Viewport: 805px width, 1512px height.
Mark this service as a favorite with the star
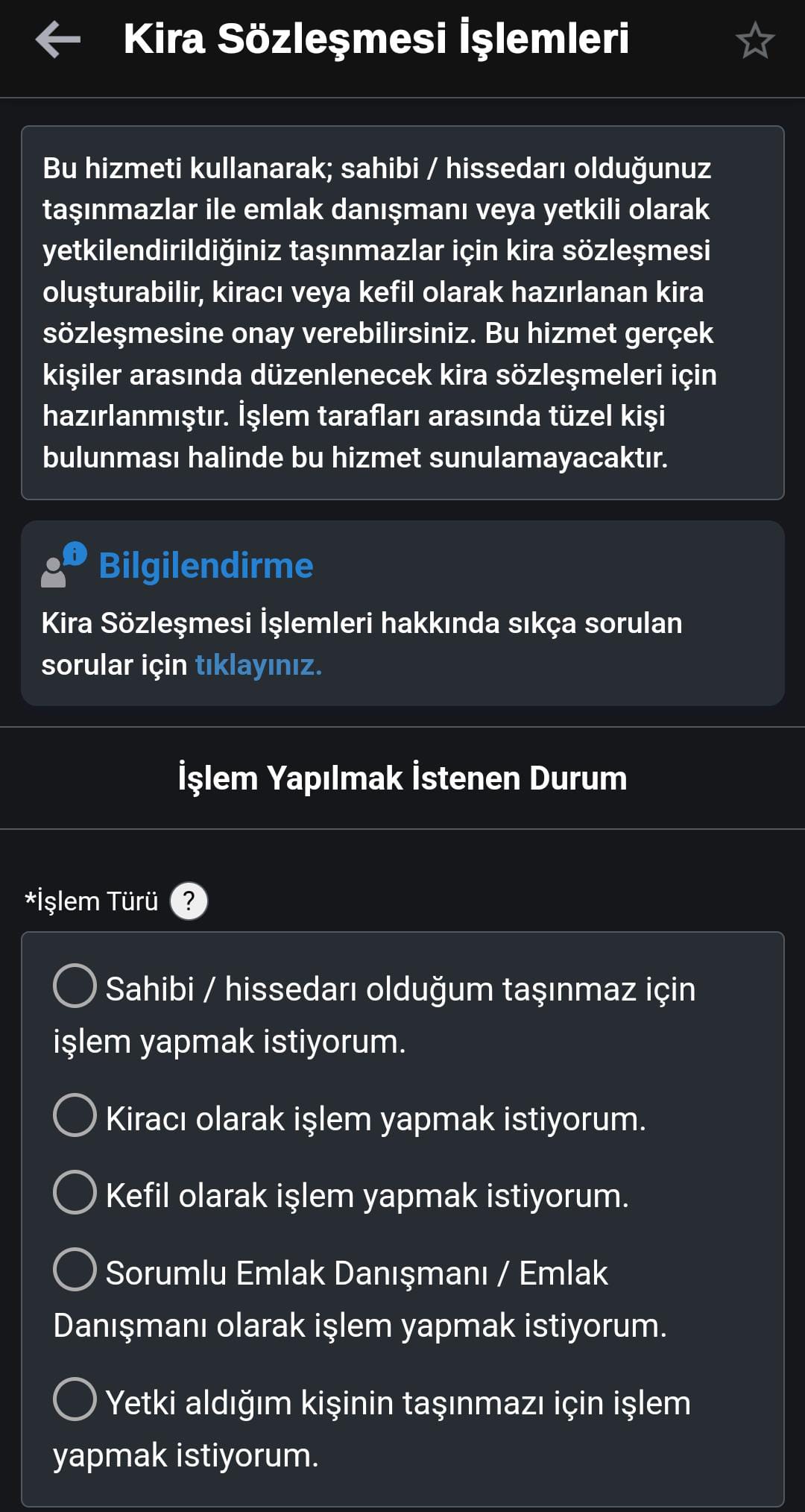[x=755, y=40]
